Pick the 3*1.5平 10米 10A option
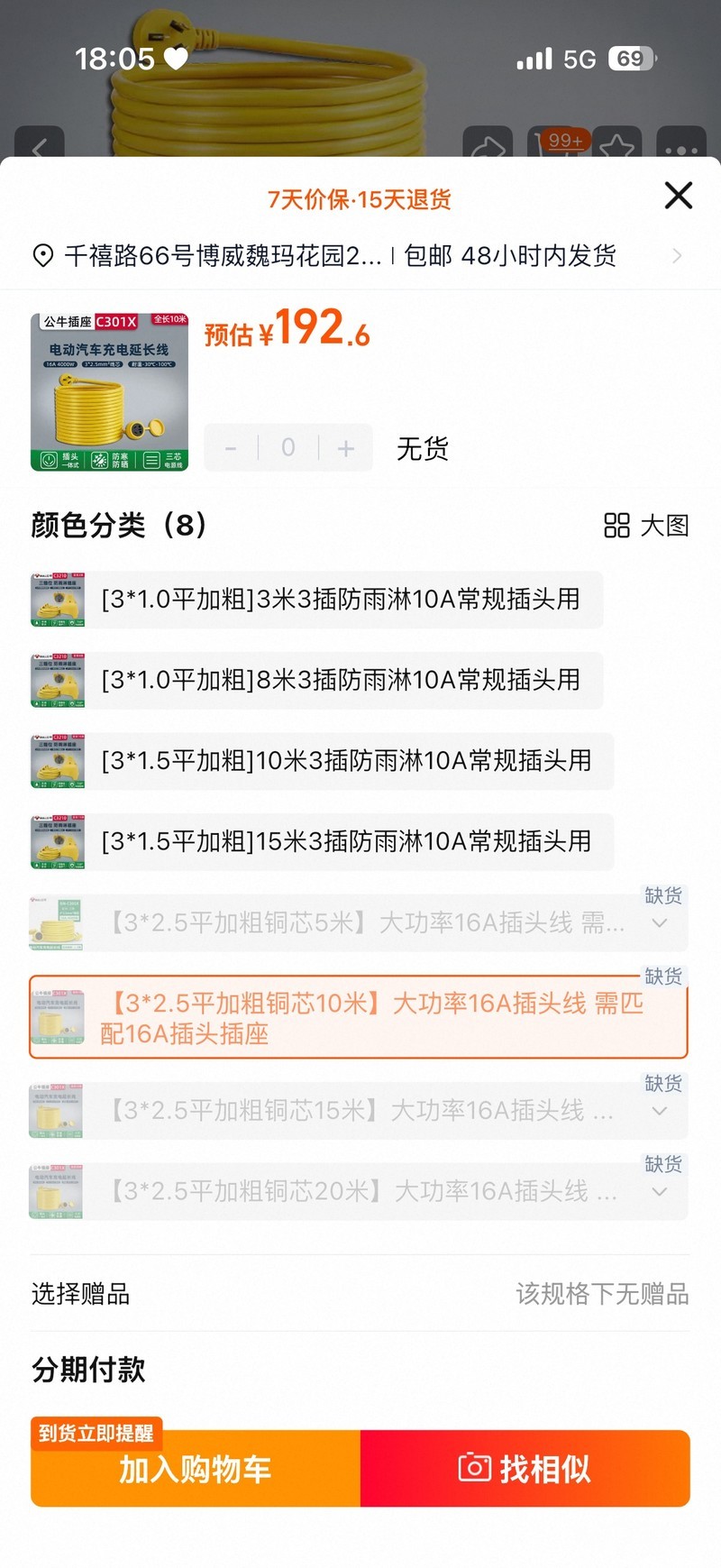The image size is (721, 1568). (346, 761)
